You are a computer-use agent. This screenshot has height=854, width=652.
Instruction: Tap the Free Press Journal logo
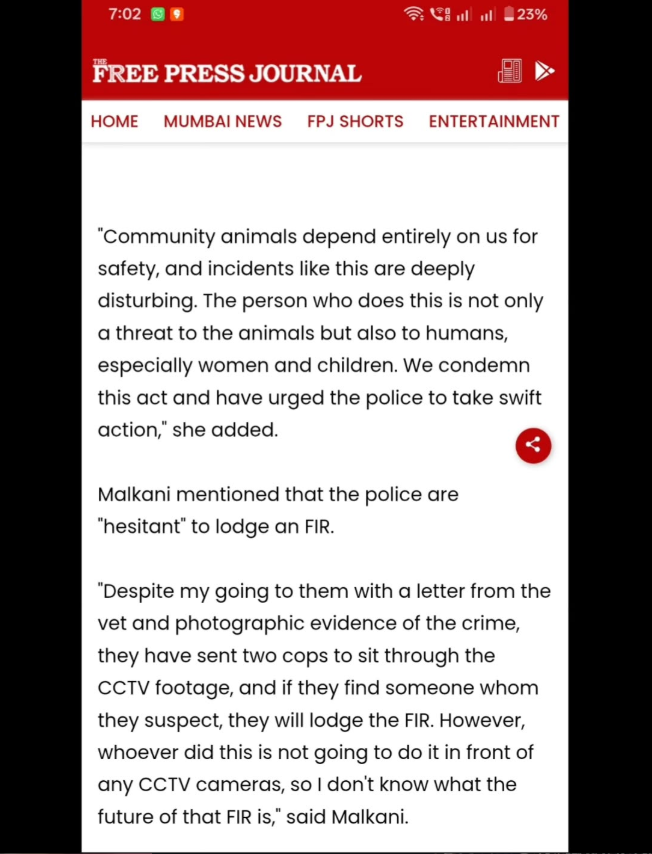(227, 72)
